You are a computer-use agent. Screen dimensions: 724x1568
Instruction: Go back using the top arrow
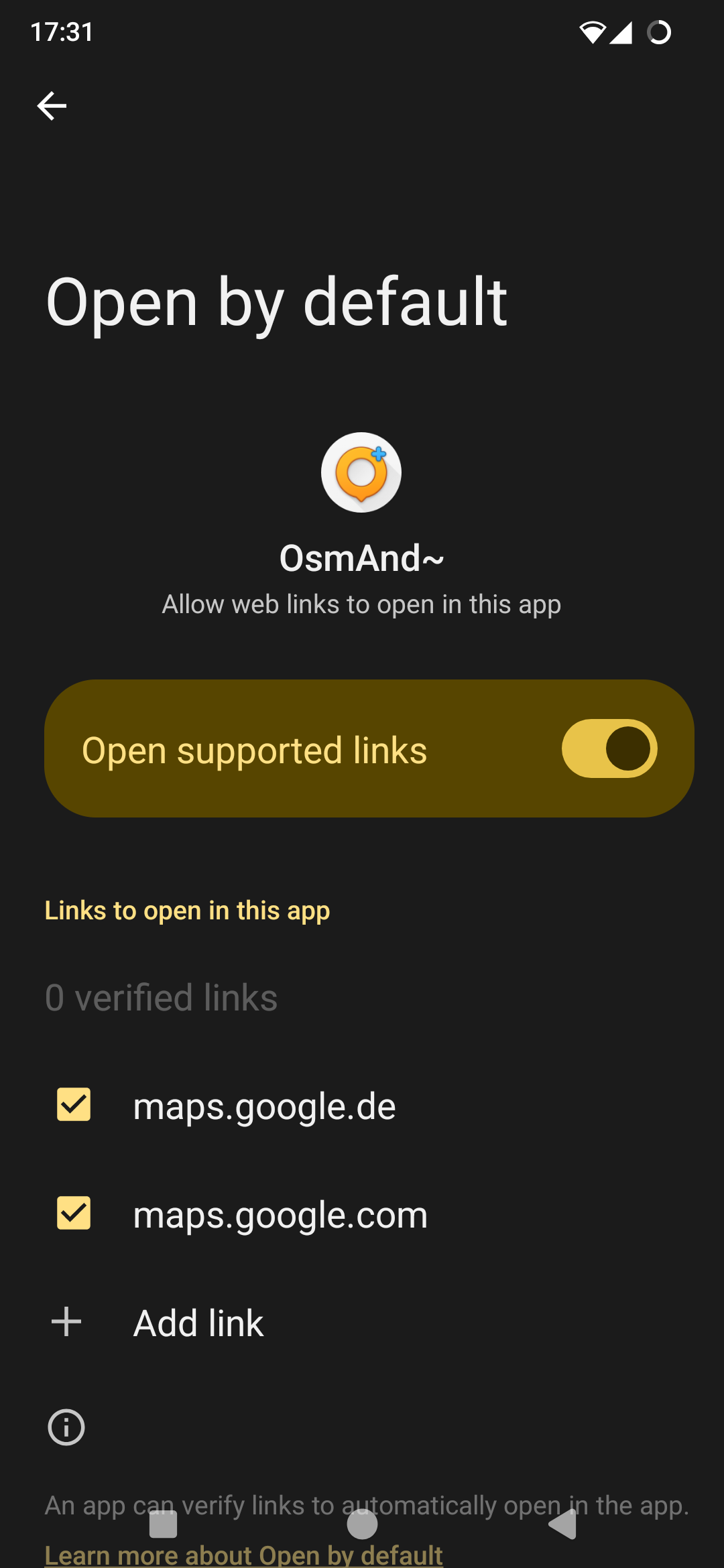tap(52, 106)
